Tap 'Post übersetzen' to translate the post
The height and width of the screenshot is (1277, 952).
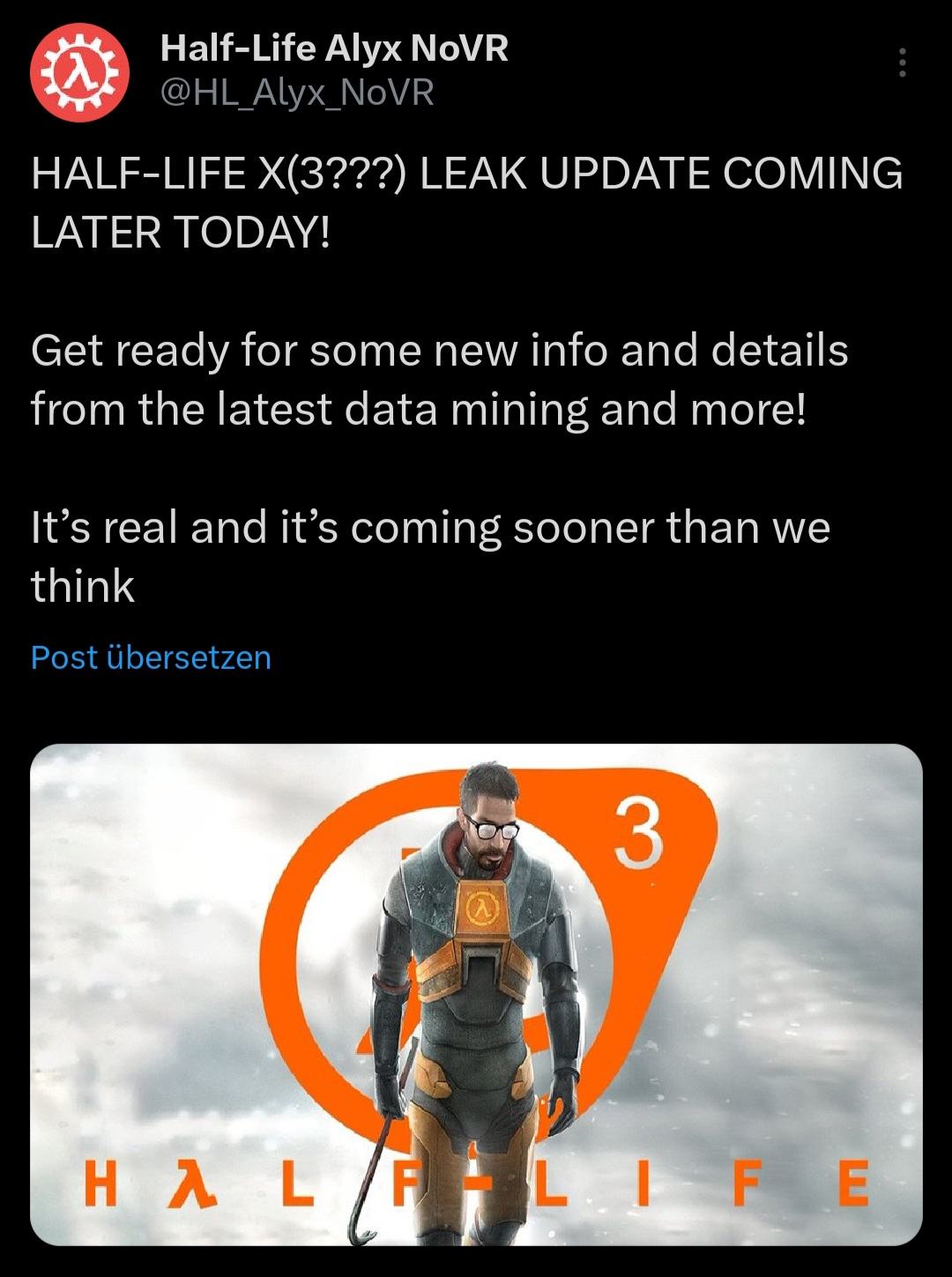tap(151, 657)
